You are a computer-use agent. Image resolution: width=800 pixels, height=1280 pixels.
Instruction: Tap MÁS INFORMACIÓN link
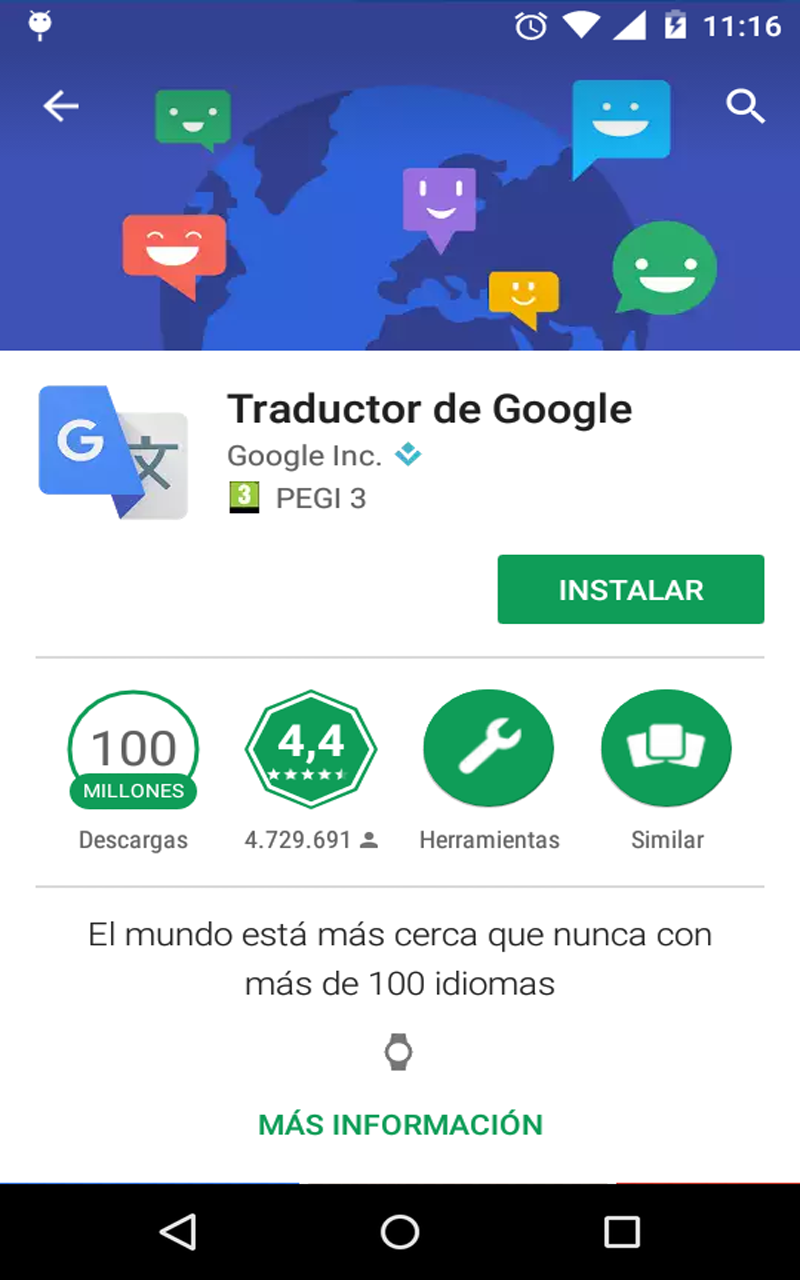coord(400,1124)
